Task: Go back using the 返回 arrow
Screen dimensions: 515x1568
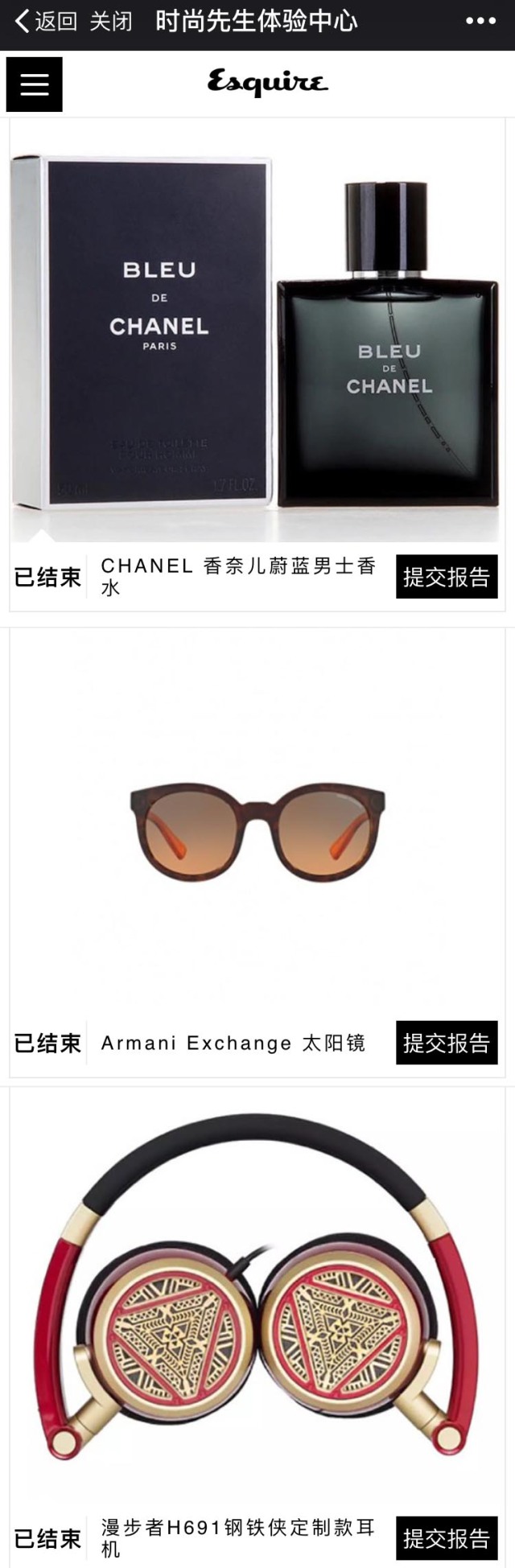Action: pyautogui.click(x=45, y=22)
